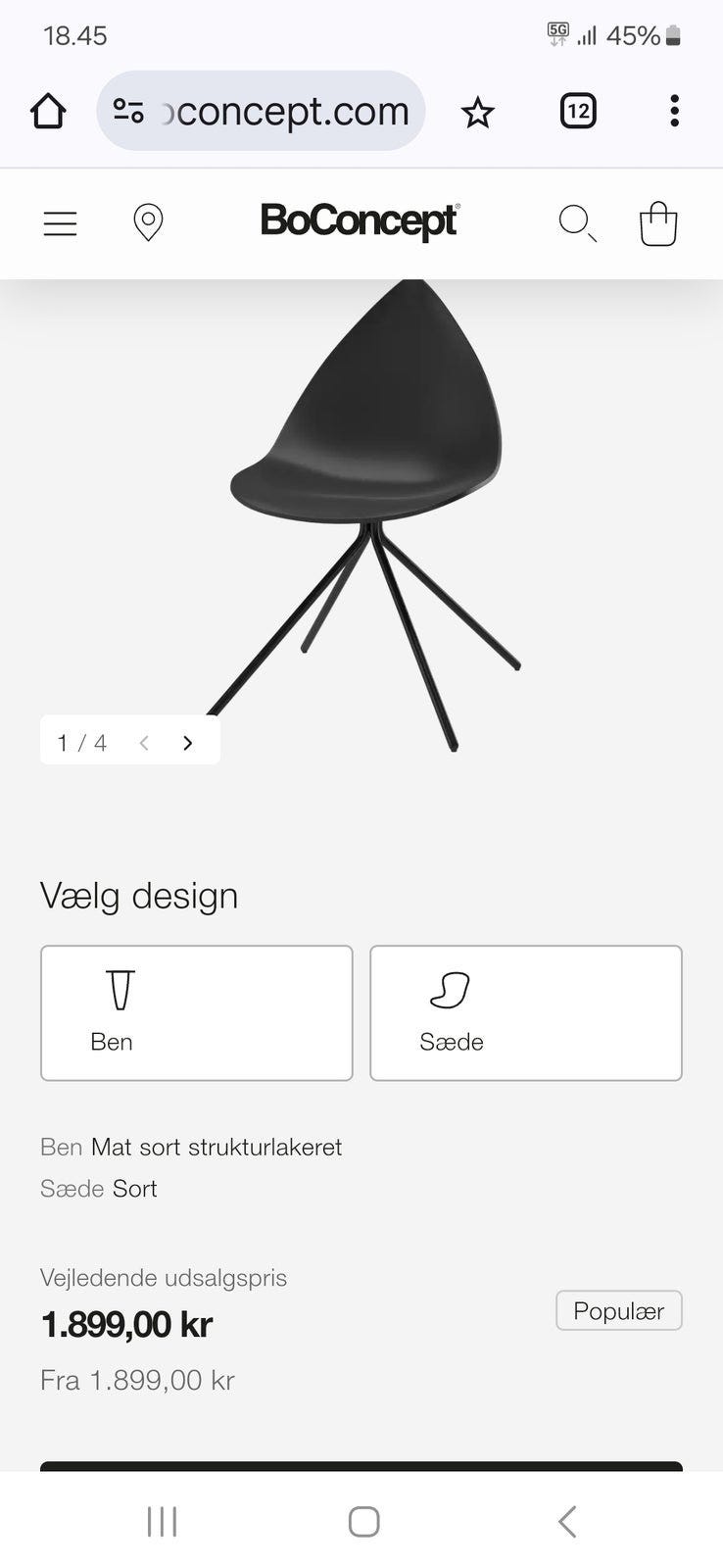Go back with the system back button
Screen dimensions: 723x1568
(x=566, y=1521)
